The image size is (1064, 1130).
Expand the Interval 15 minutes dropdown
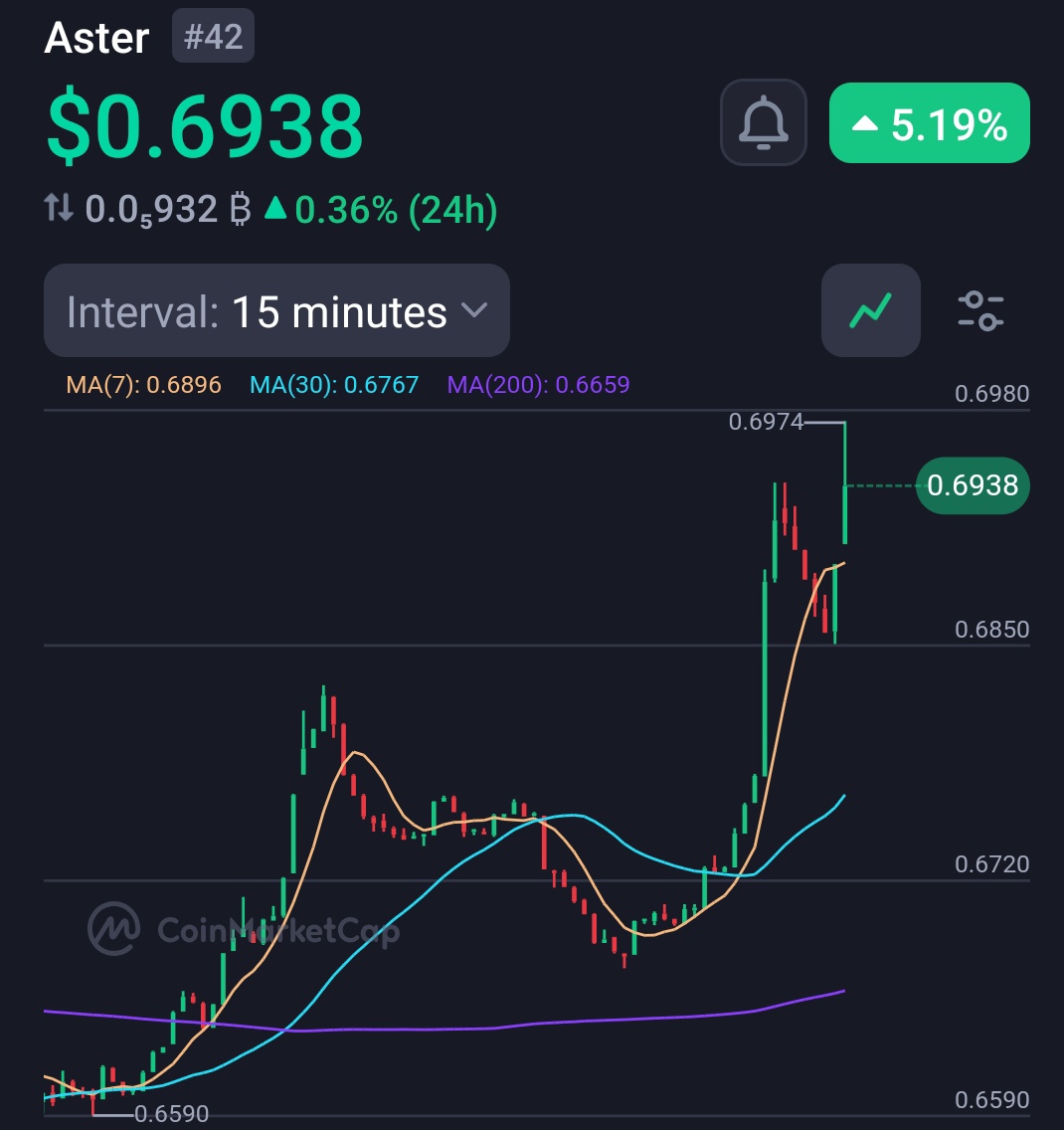point(276,311)
